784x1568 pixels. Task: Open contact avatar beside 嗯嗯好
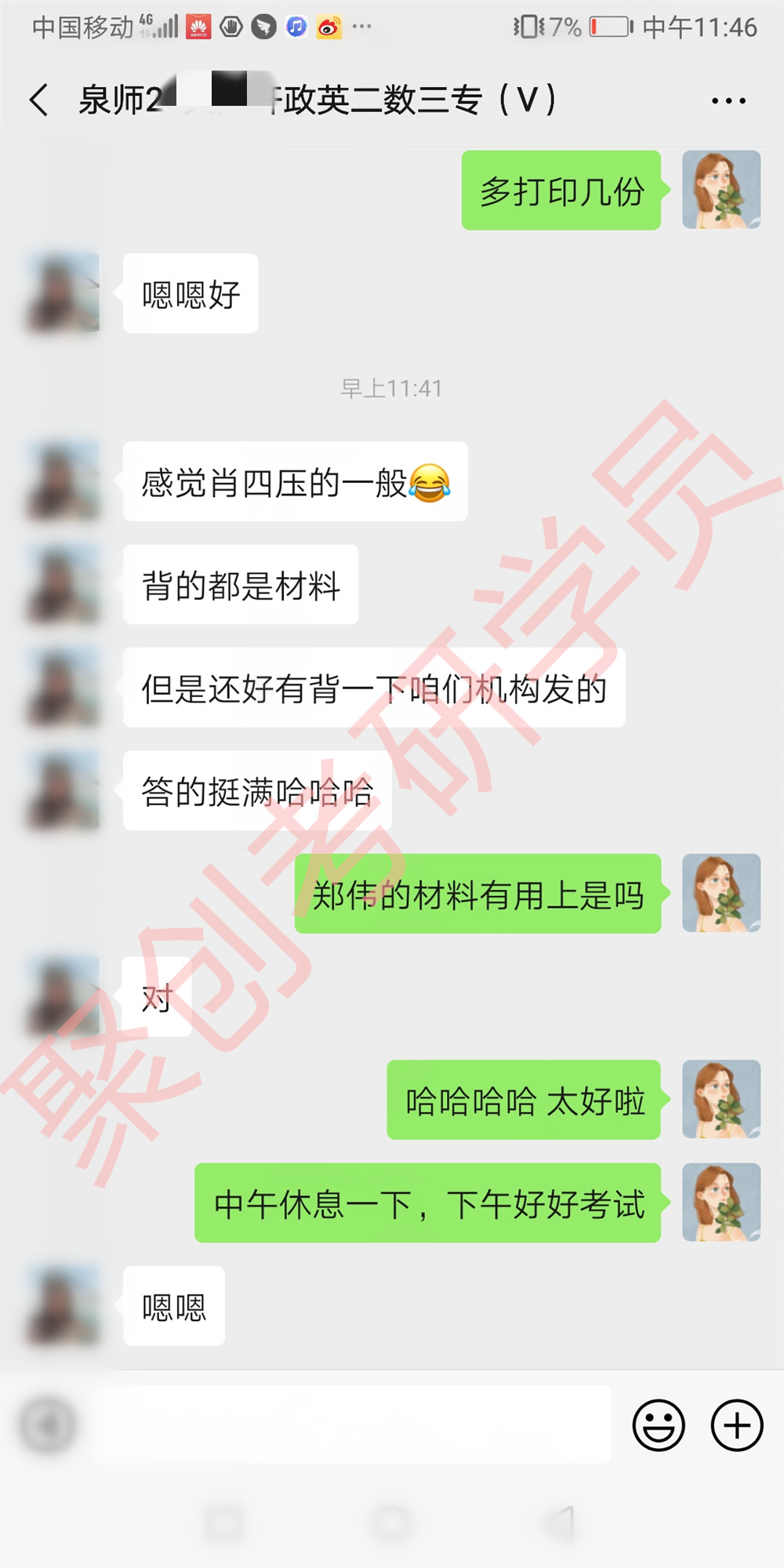pos(64,292)
